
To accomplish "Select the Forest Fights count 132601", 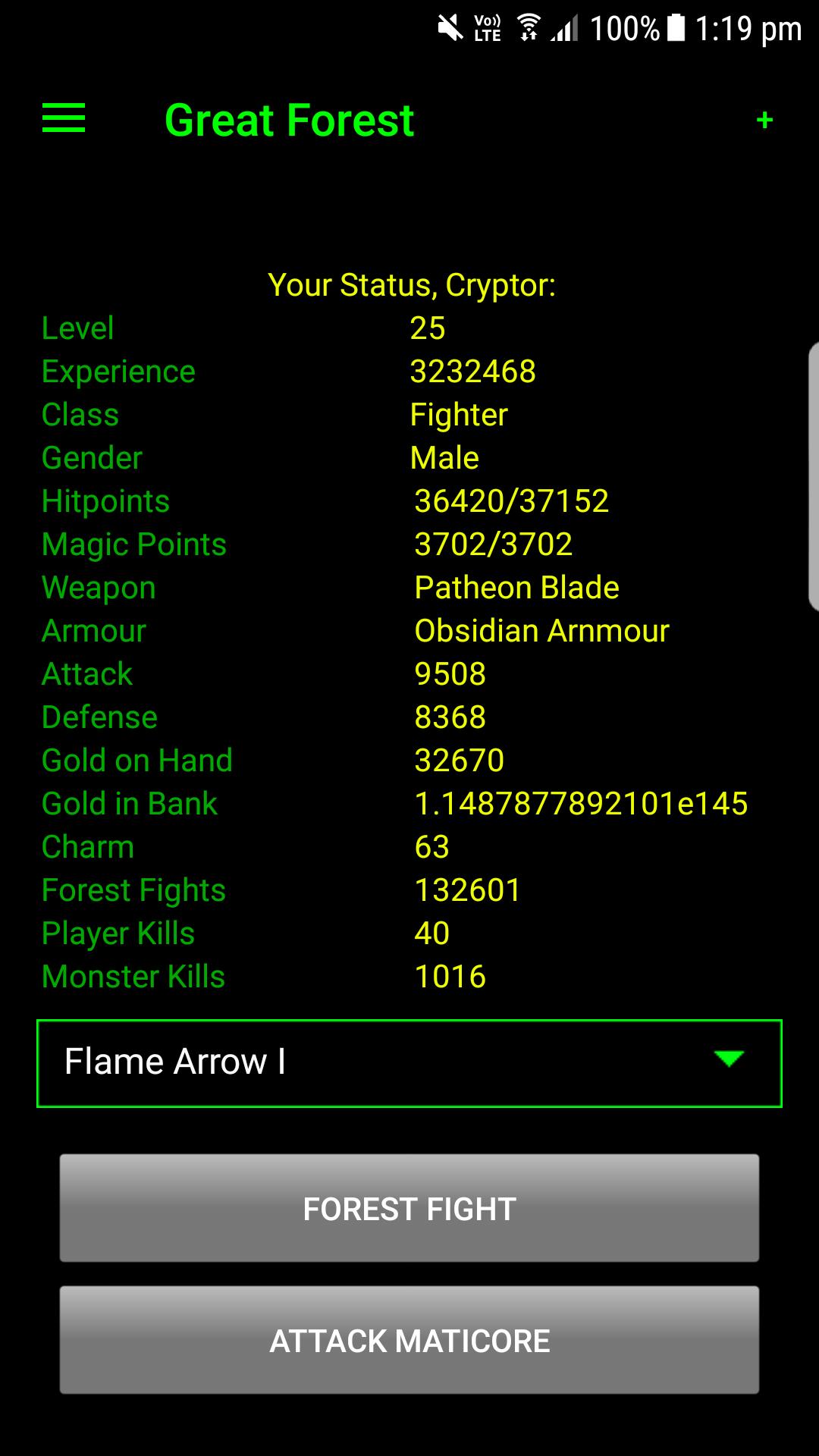I will pos(468,890).
